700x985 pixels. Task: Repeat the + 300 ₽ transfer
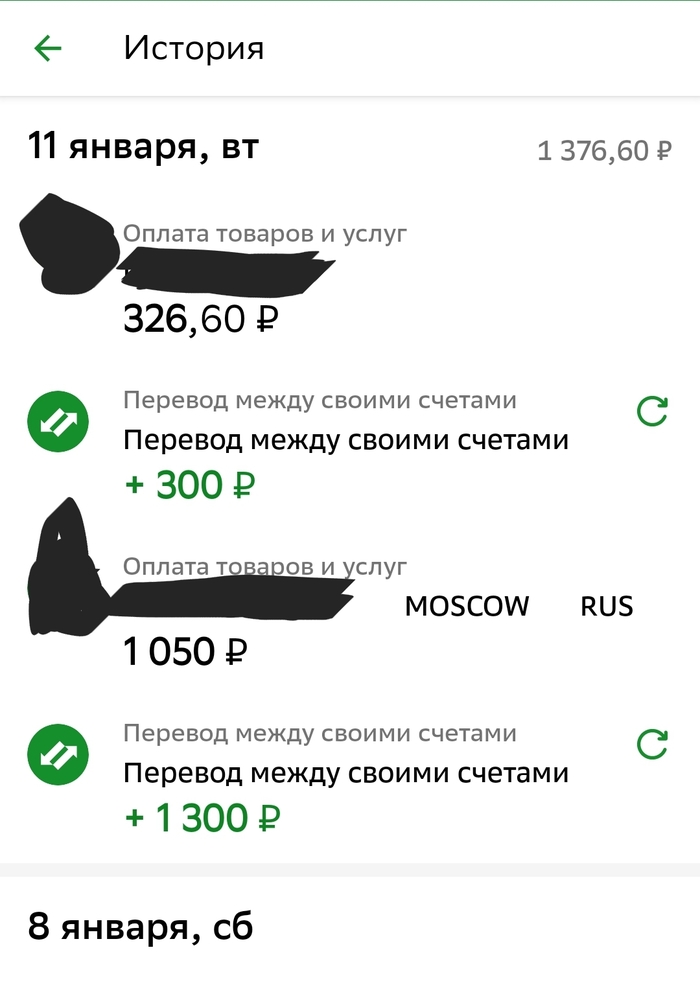coord(652,410)
